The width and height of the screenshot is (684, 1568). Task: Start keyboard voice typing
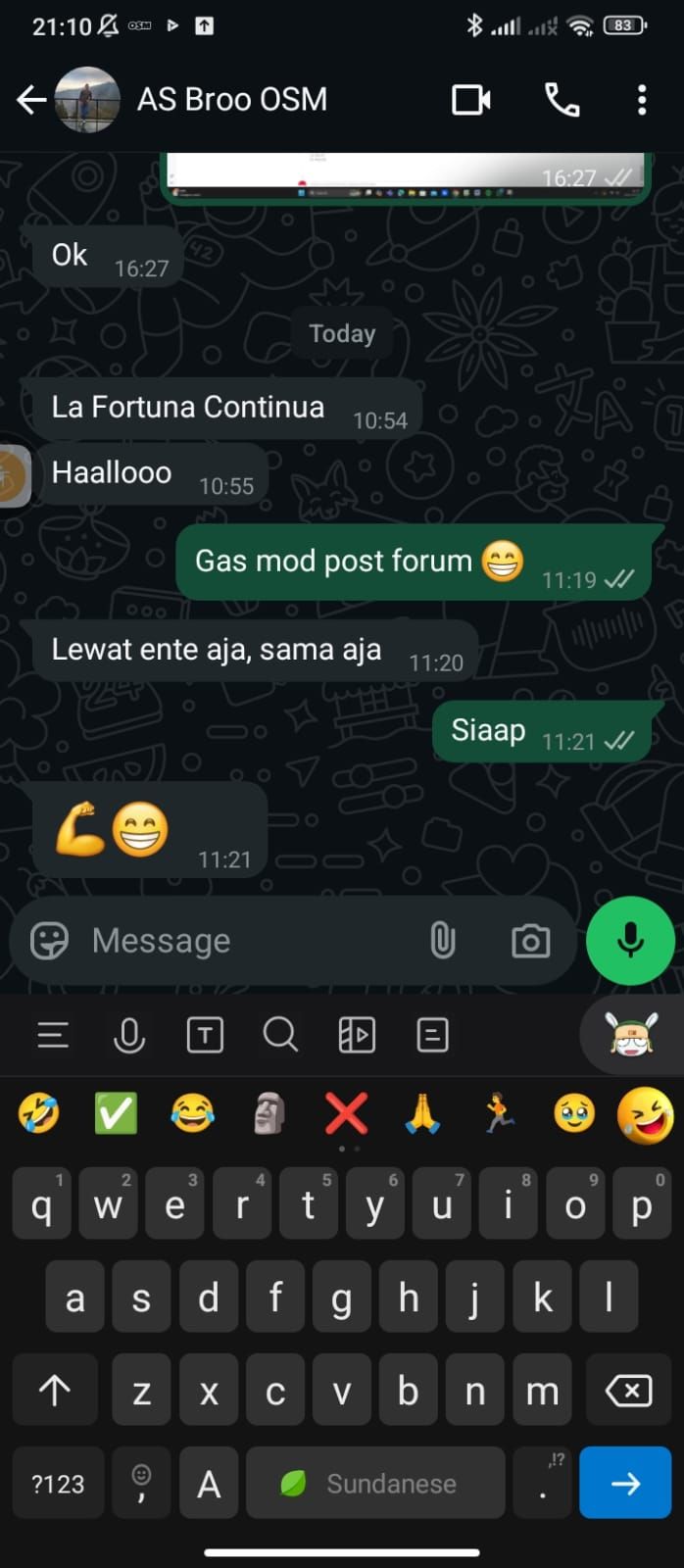(x=129, y=1035)
